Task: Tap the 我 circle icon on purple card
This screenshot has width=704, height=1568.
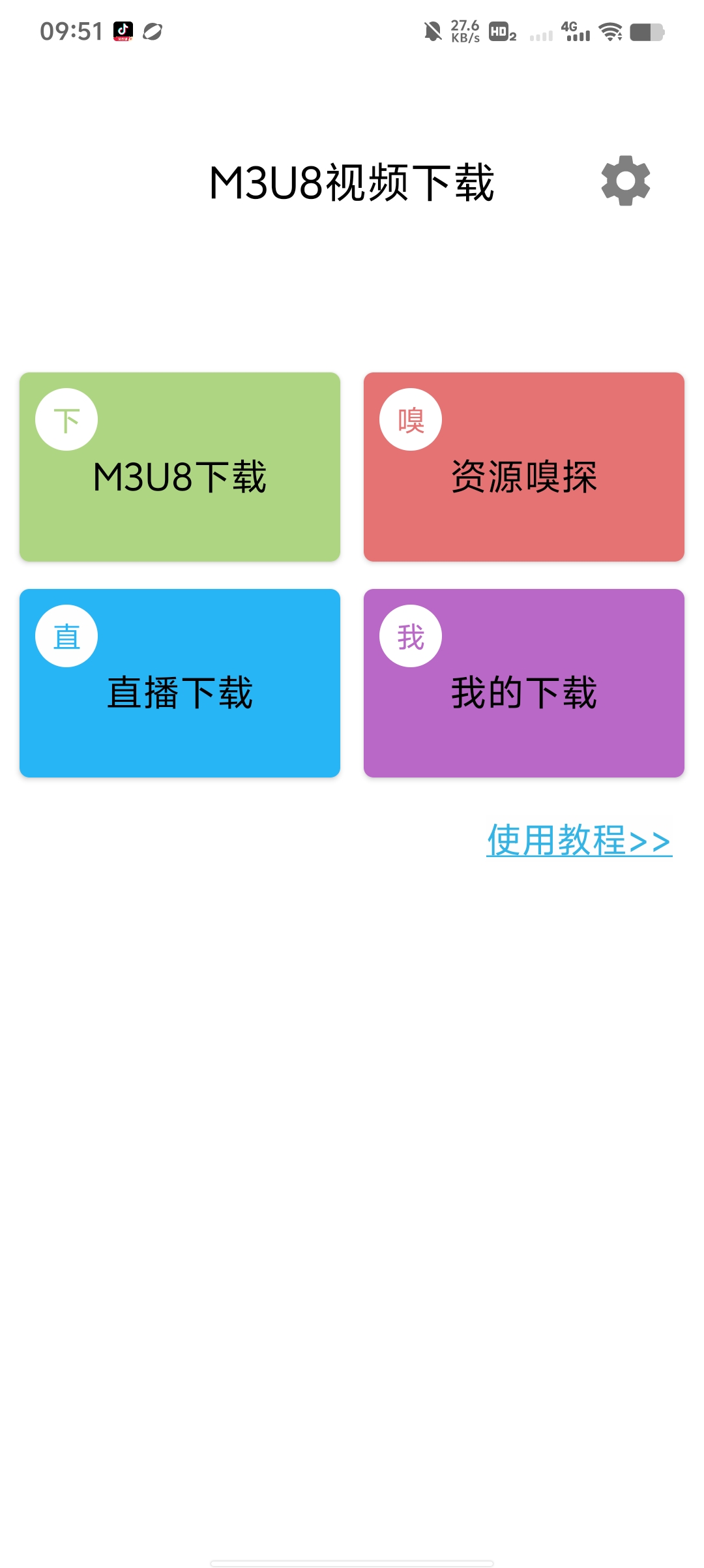Action: tap(410, 635)
